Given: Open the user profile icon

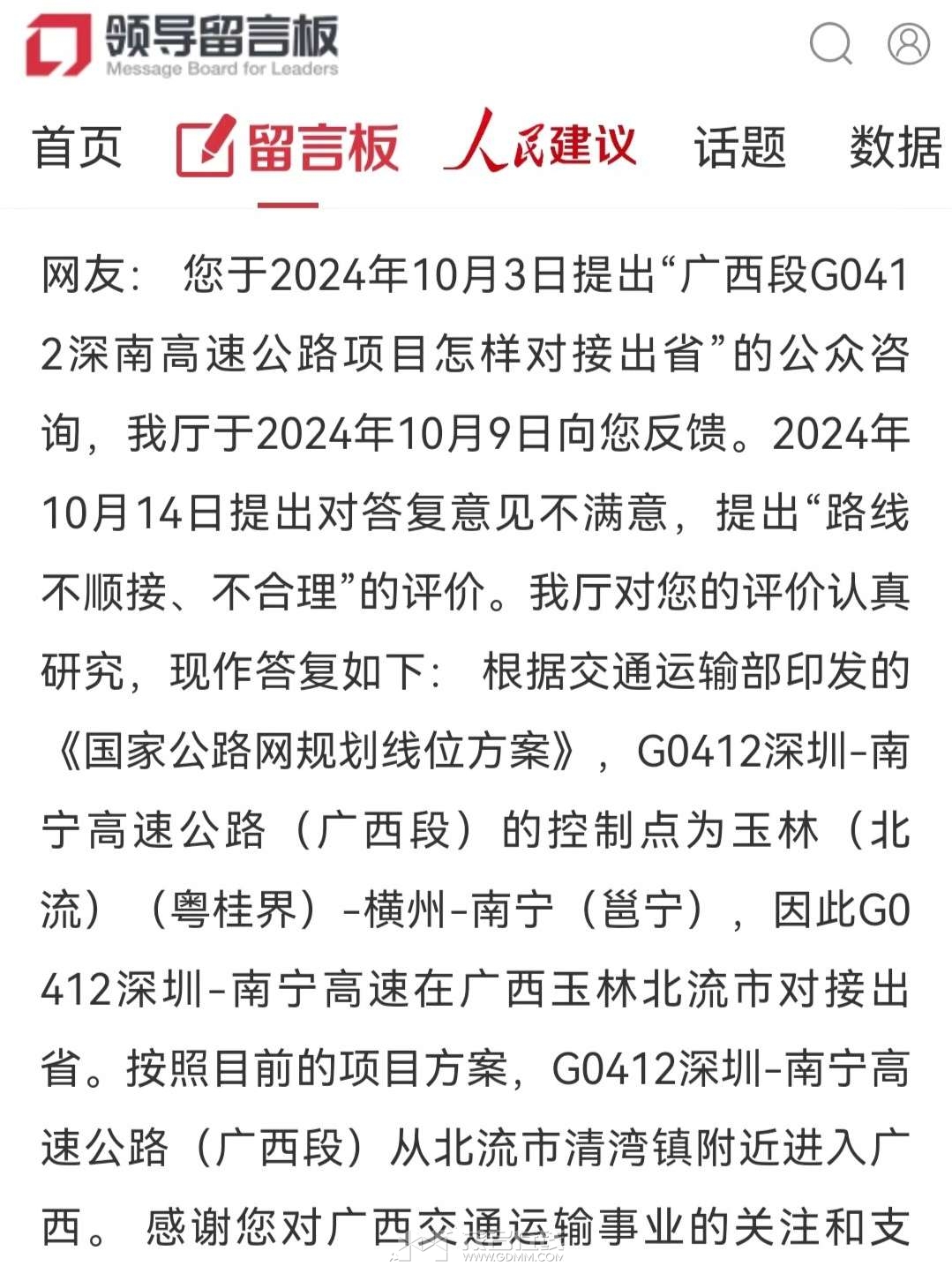Looking at the screenshot, I should pyautogui.click(x=908, y=43).
